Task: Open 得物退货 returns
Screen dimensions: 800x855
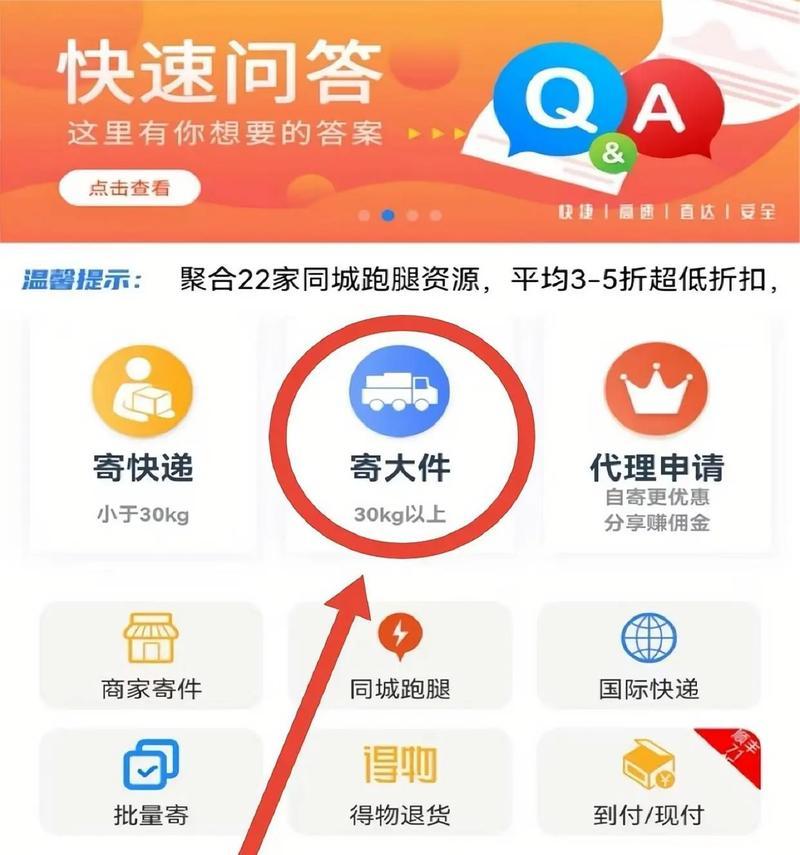Action: click(x=400, y=780)
